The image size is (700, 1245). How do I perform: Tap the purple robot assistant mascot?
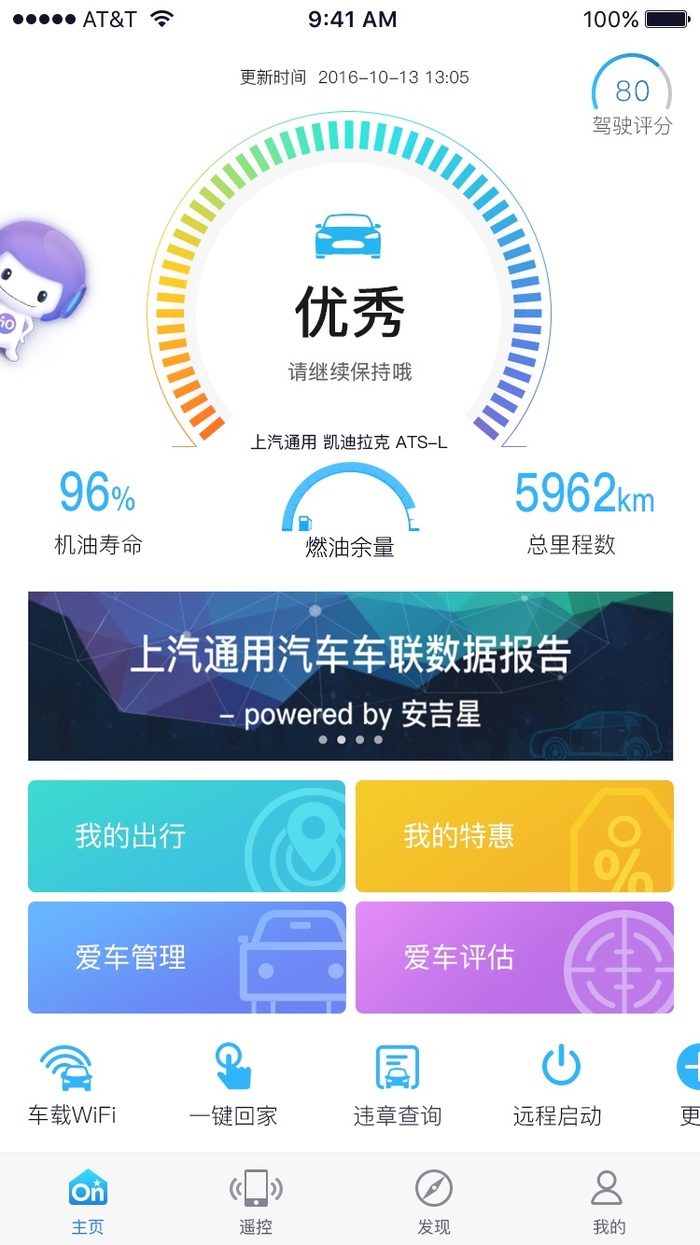(38, 290)
